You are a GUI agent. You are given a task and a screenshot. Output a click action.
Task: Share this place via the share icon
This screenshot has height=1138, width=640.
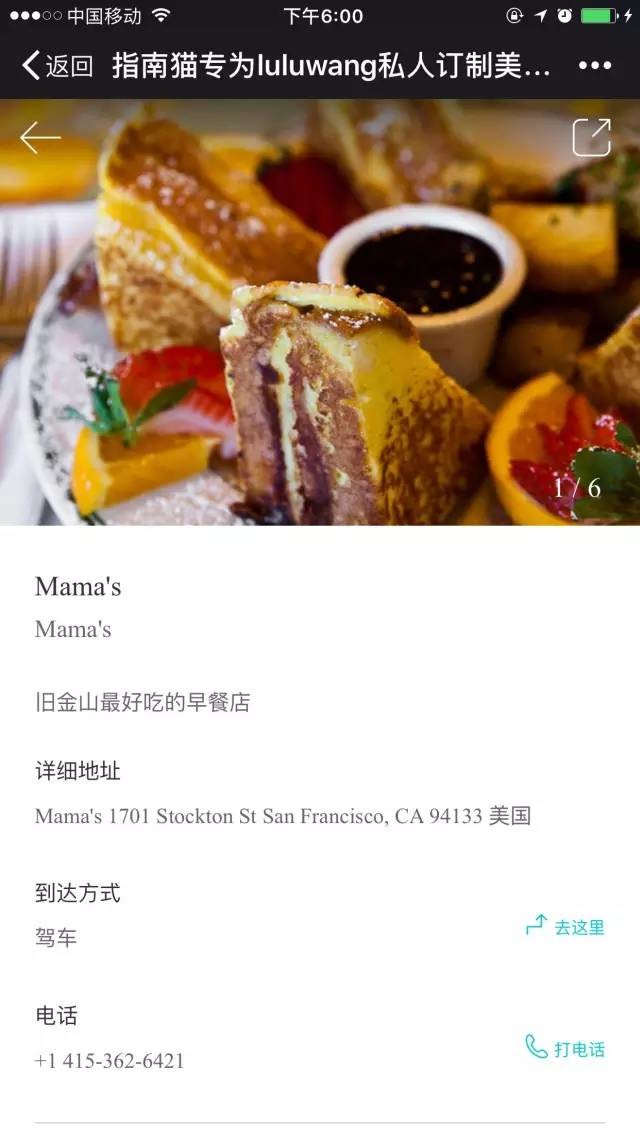point(591,138)
